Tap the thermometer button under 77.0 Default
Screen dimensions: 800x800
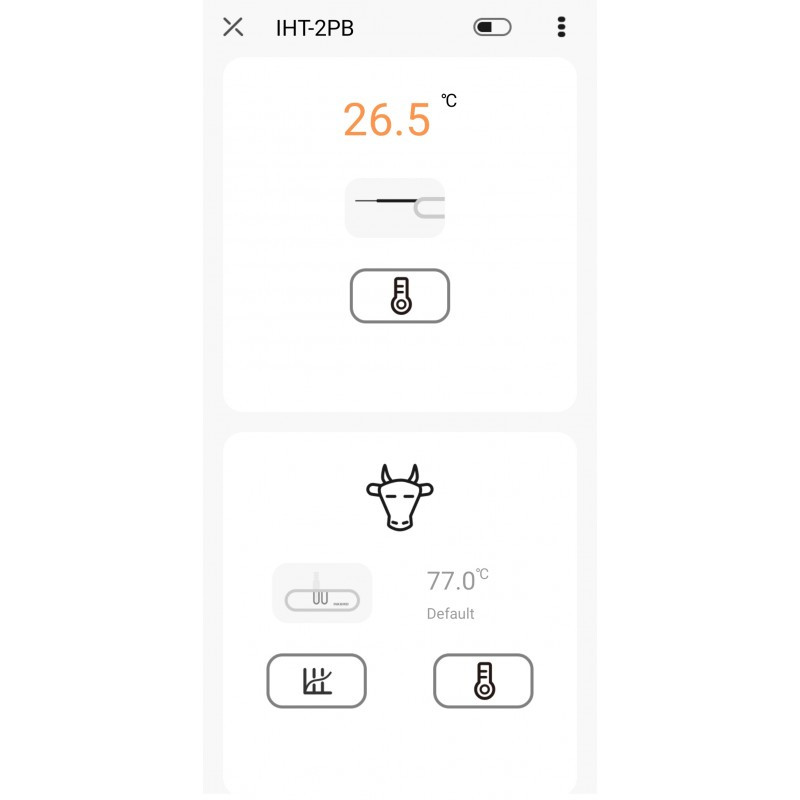click(483, 681)
